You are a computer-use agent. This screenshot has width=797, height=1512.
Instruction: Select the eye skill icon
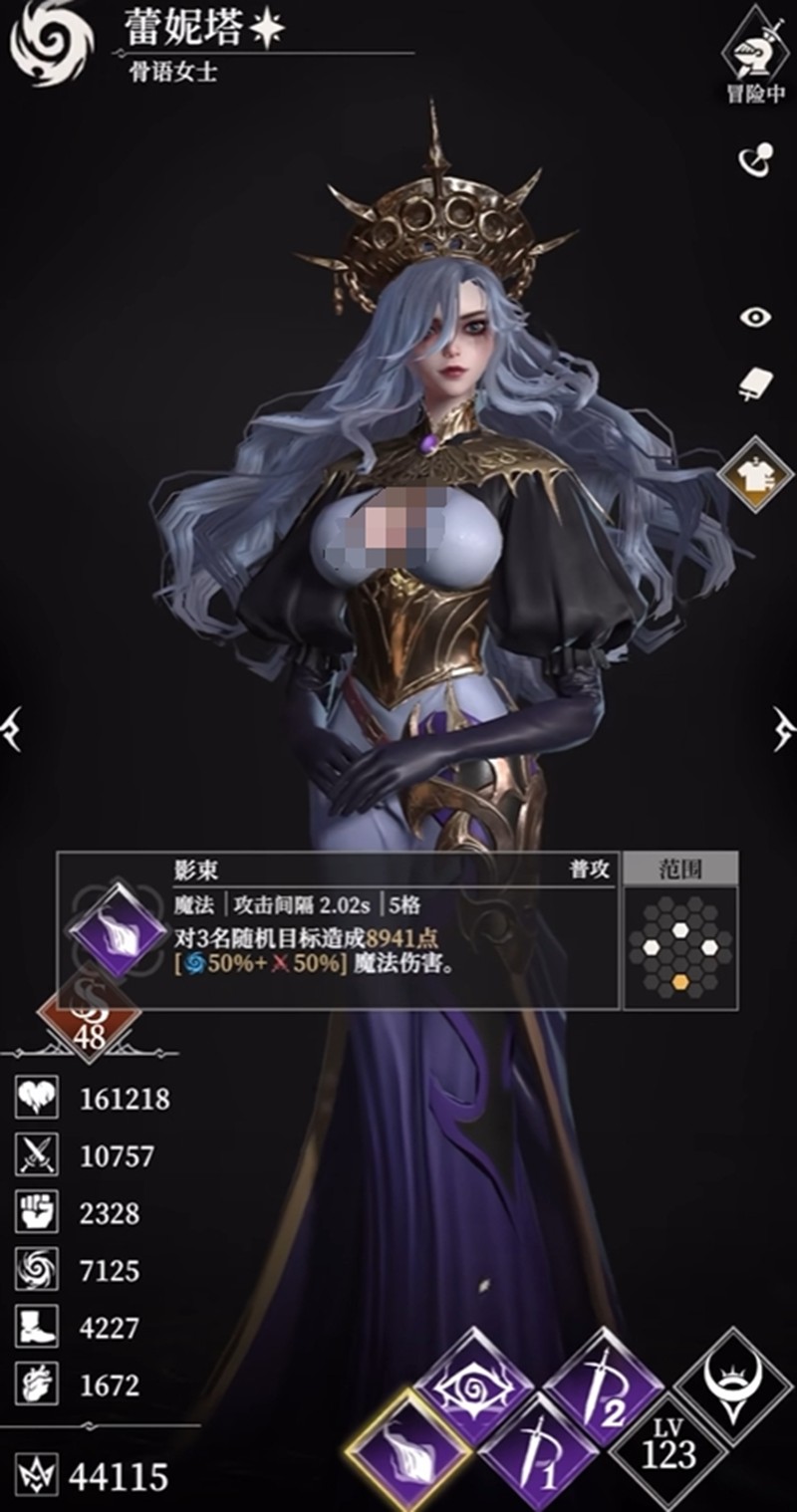473,1387
